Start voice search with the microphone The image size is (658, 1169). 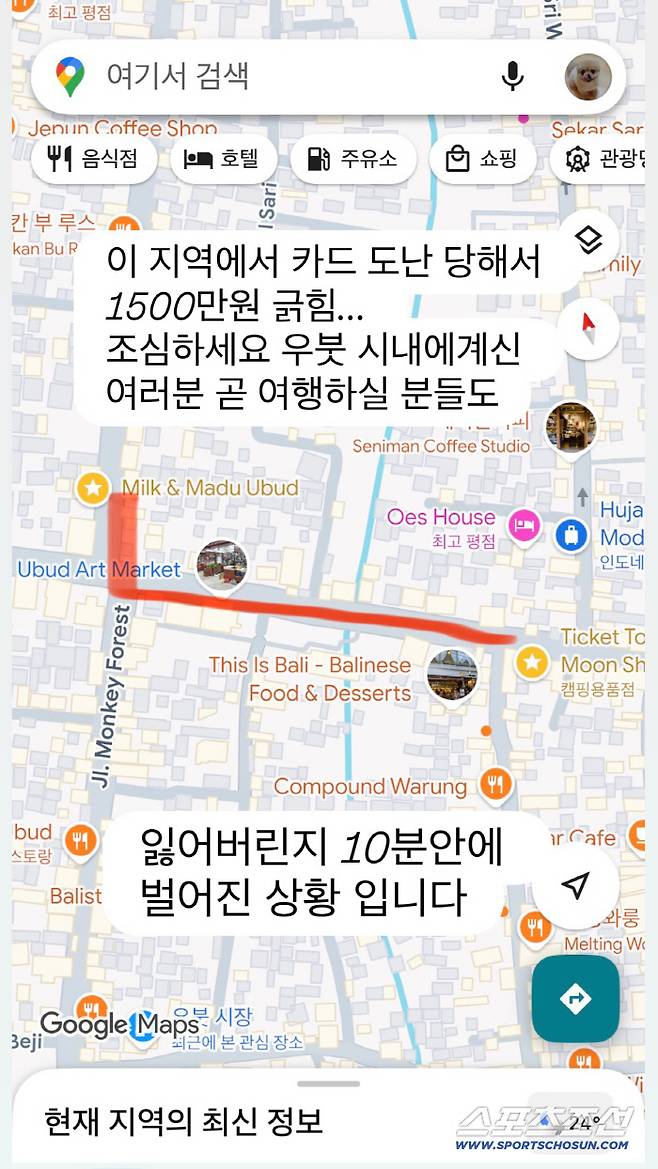coord(512,77)
